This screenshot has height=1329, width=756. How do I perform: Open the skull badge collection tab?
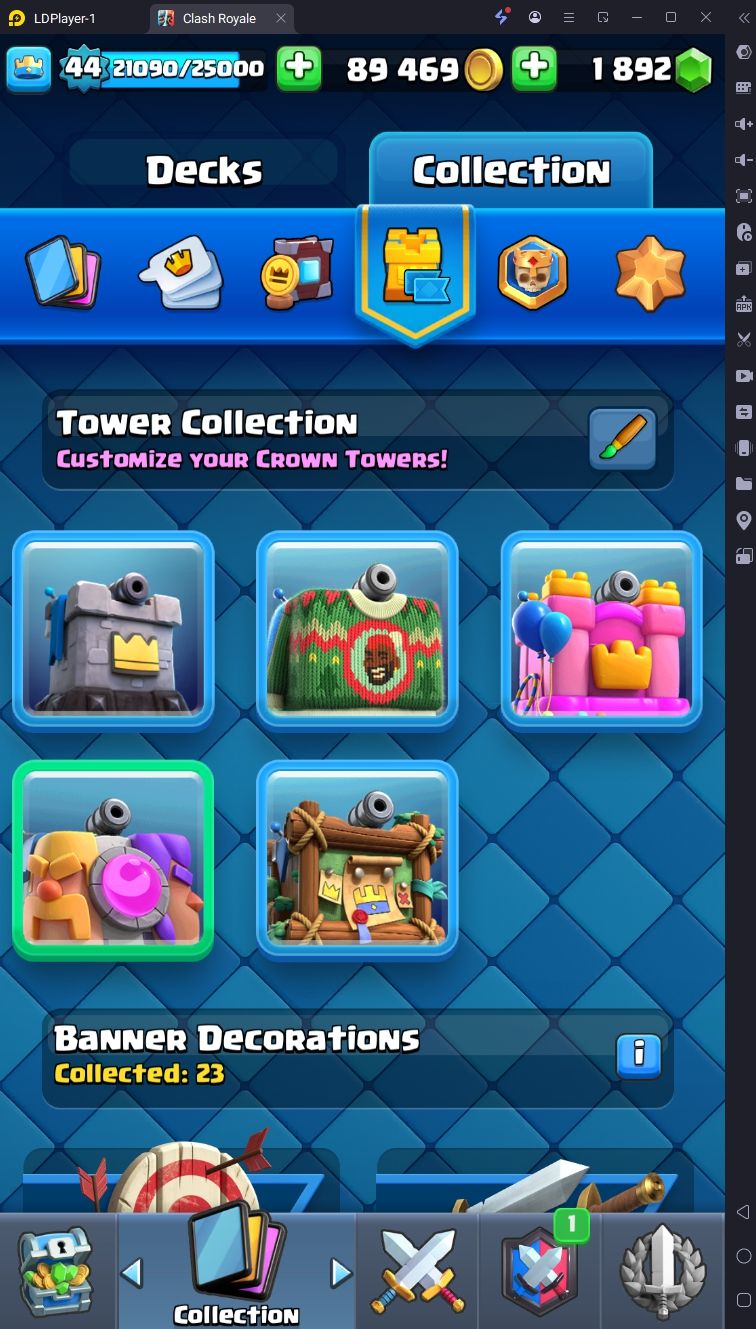click(x=532, y=272)
